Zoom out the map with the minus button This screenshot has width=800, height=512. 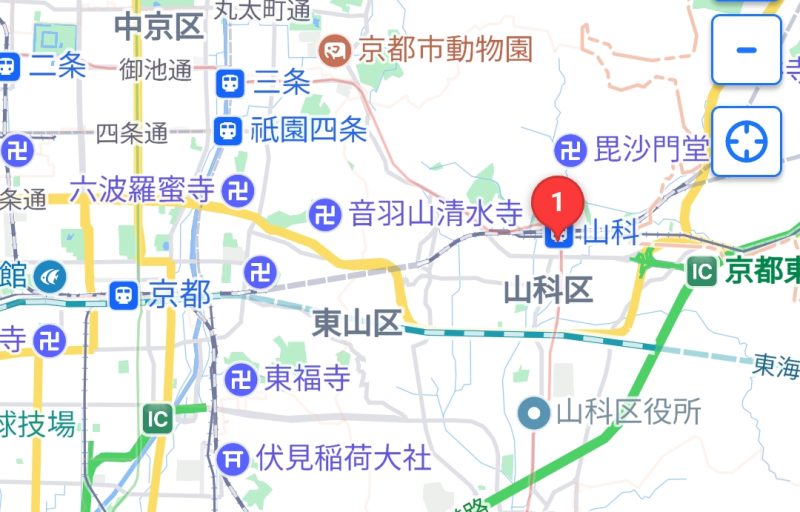(x=746, y=50)
